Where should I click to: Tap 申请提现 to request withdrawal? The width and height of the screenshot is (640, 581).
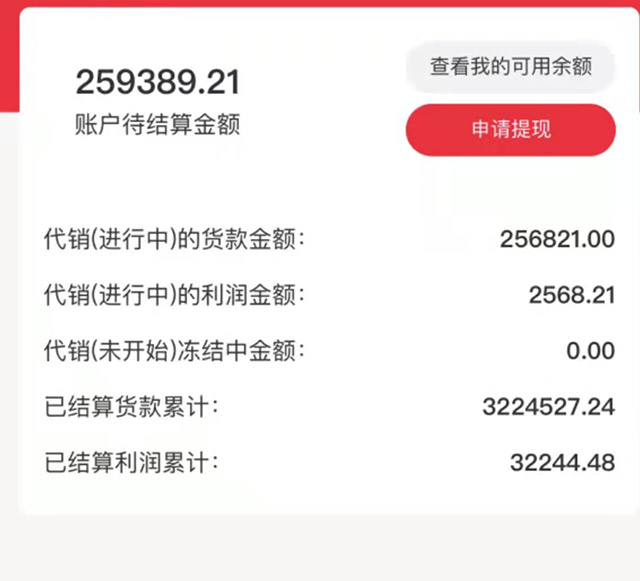click(x=510, y=130)
